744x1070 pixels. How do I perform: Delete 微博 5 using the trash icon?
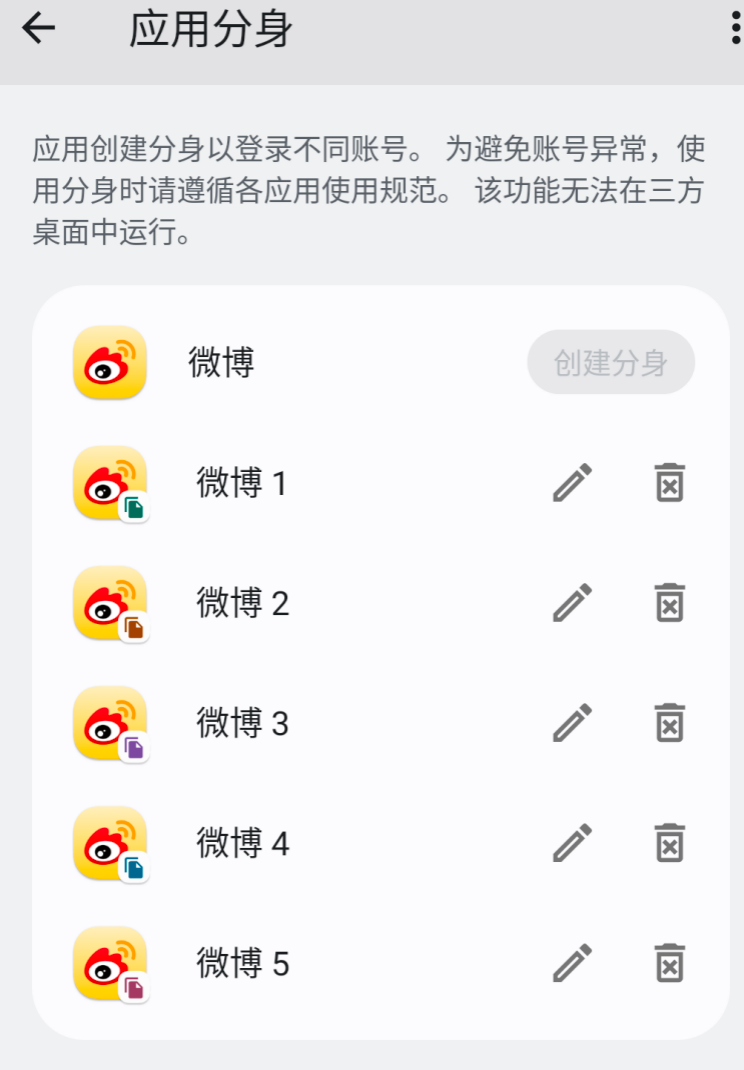coord(669,964)
